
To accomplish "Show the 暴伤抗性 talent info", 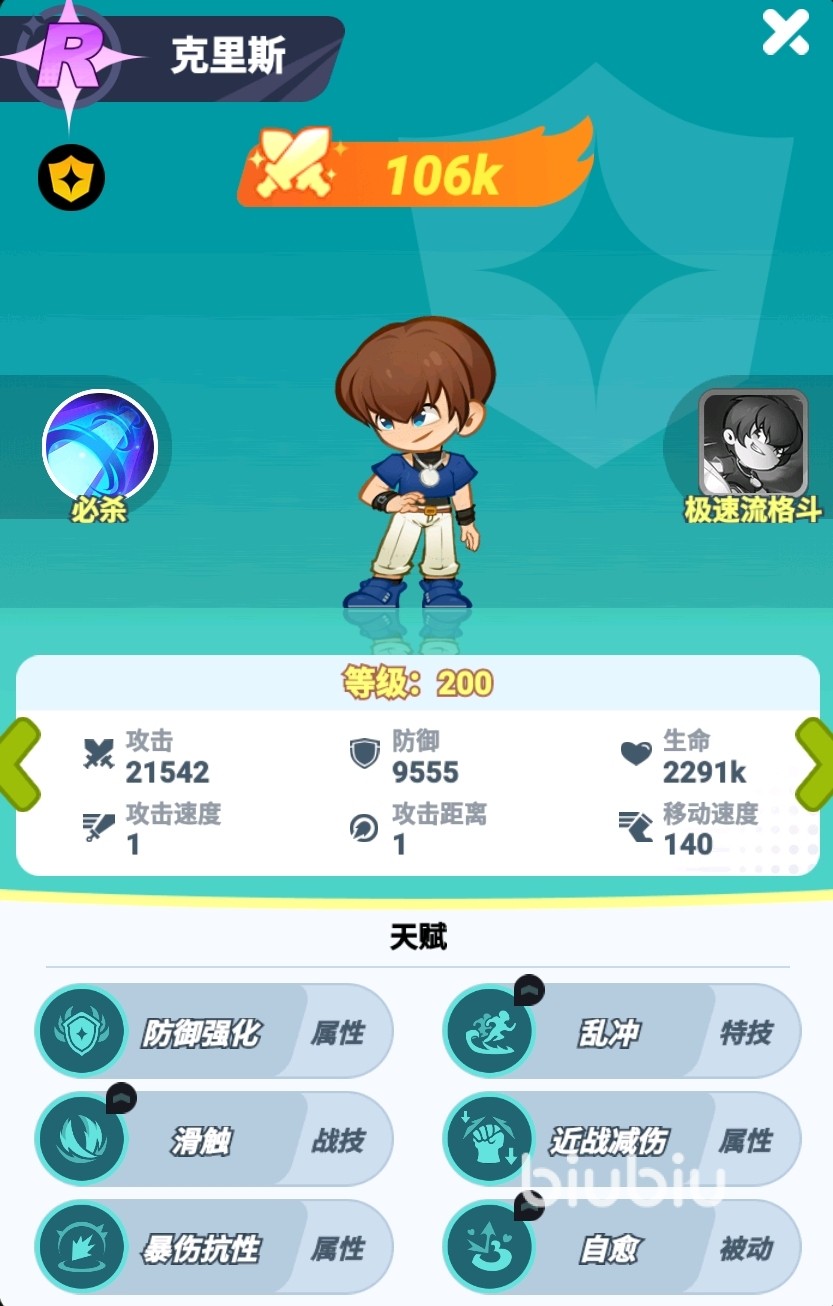I will 214,1247.
